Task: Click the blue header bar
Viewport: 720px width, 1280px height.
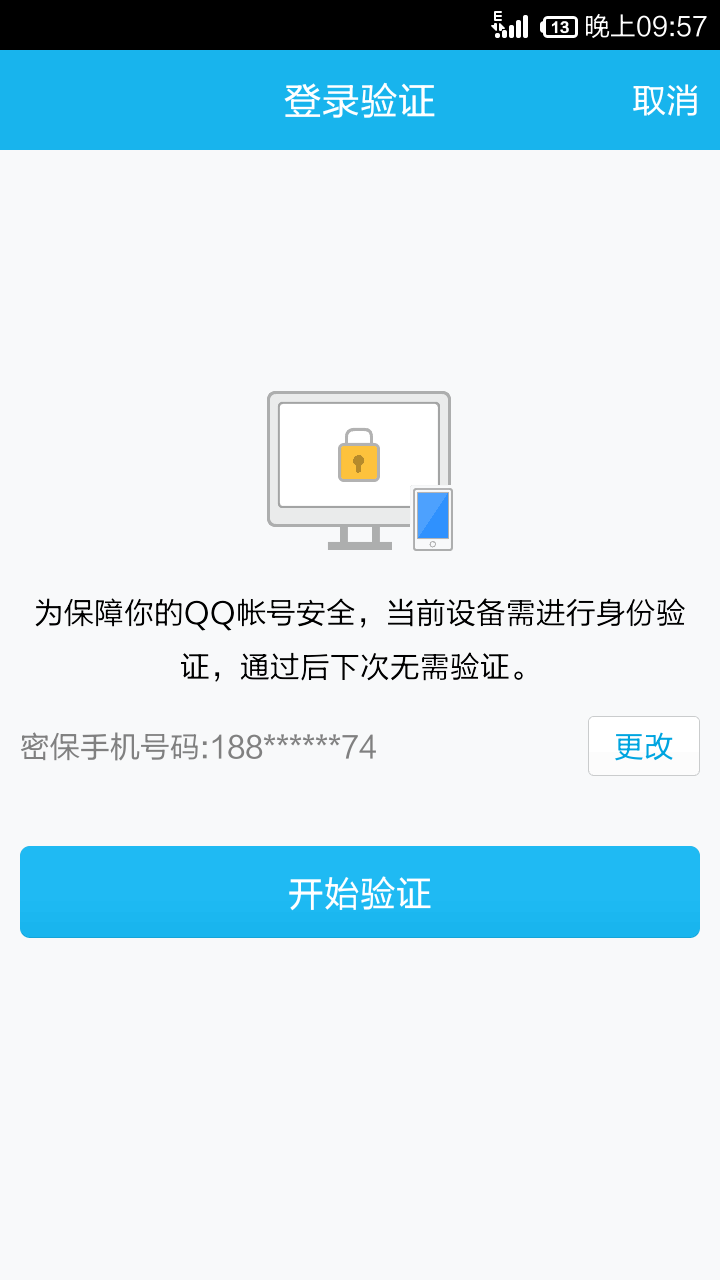Action: point(360,100)
